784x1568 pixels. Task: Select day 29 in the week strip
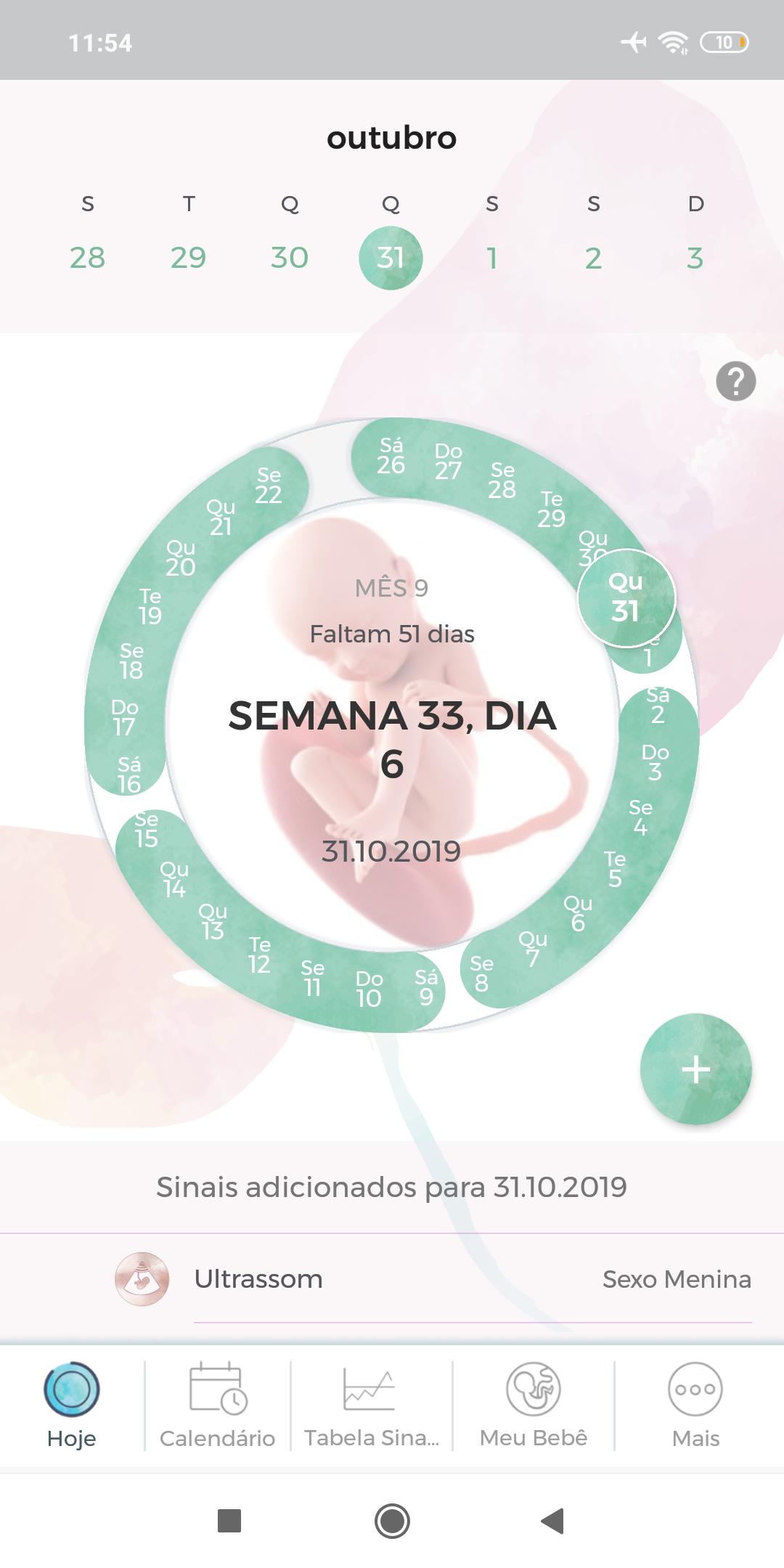tap(188, 258)
